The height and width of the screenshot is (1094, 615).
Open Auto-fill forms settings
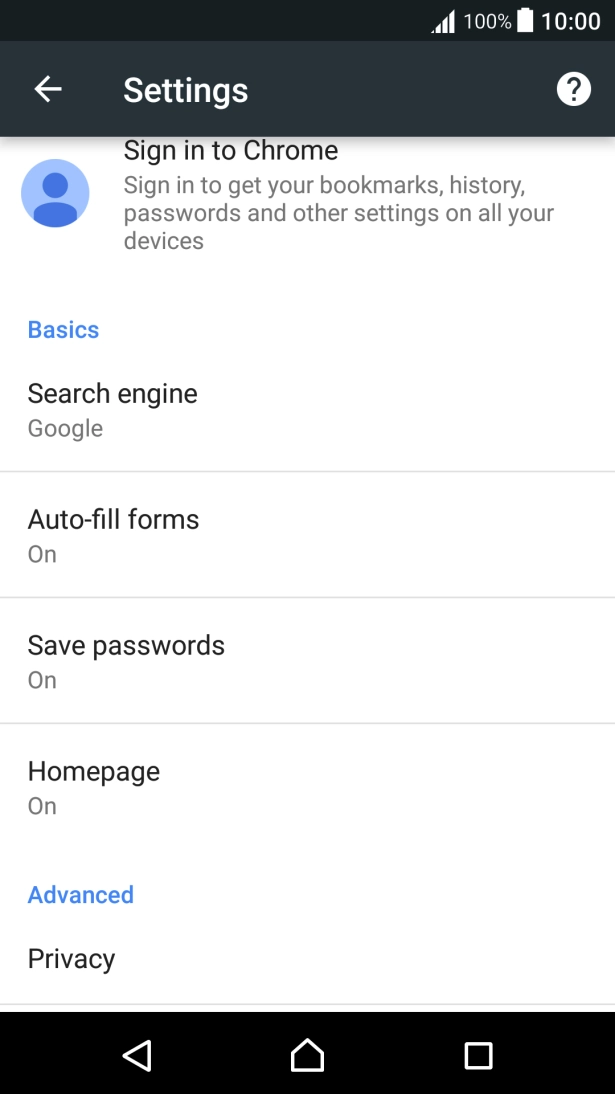coord(307,535)
